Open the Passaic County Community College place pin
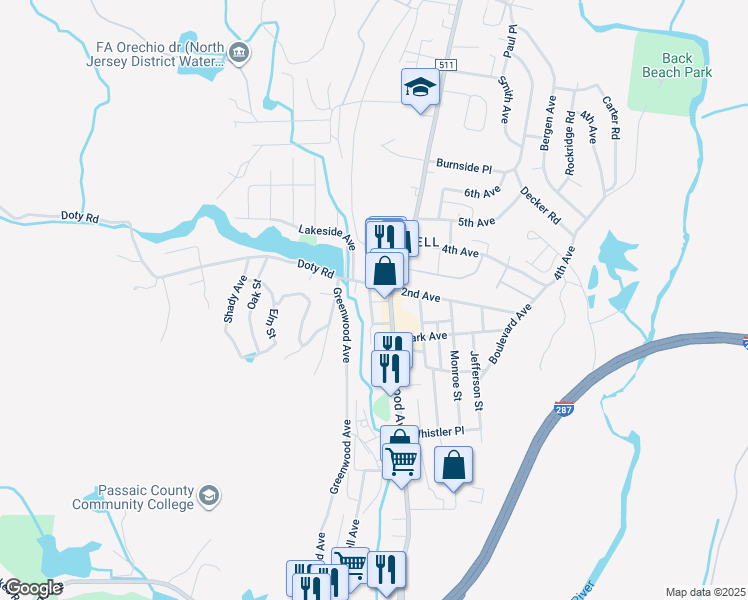 tap(209, 497)
